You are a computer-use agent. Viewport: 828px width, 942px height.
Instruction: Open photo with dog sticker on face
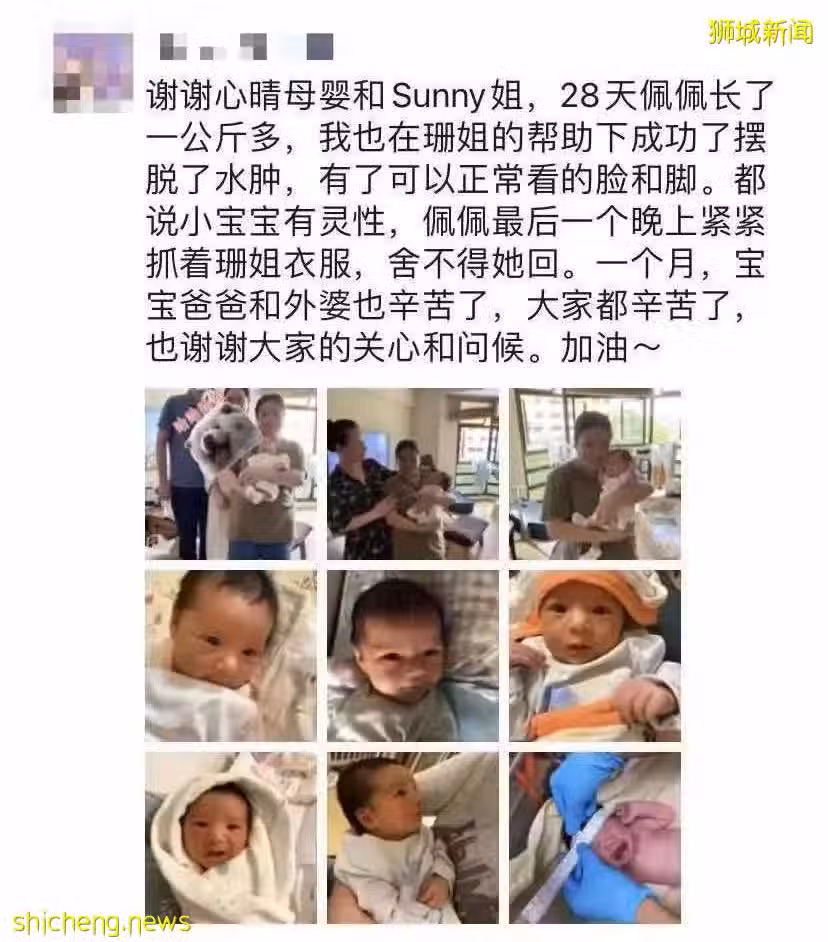(x=231, y=474)
